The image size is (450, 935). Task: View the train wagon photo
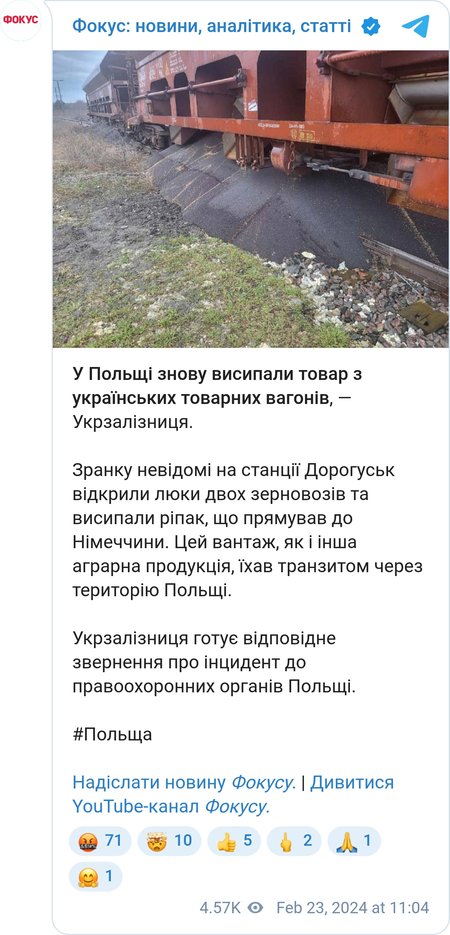coord(250,199)
